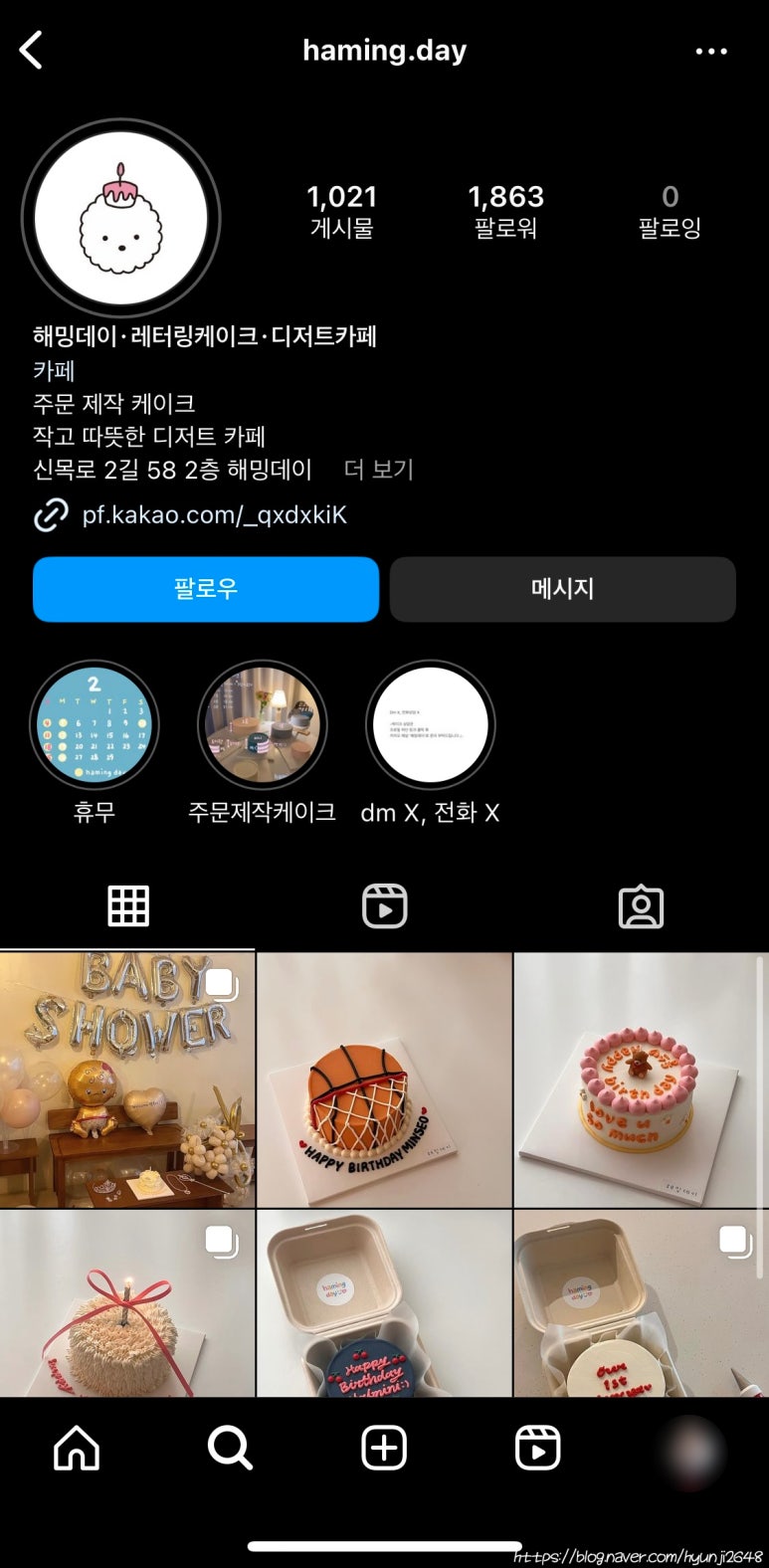Open the 1,863 팔로워 followers list
The height and width of the screenshot is (1568, 769).
pyautogui.click(x=505, y=211)
